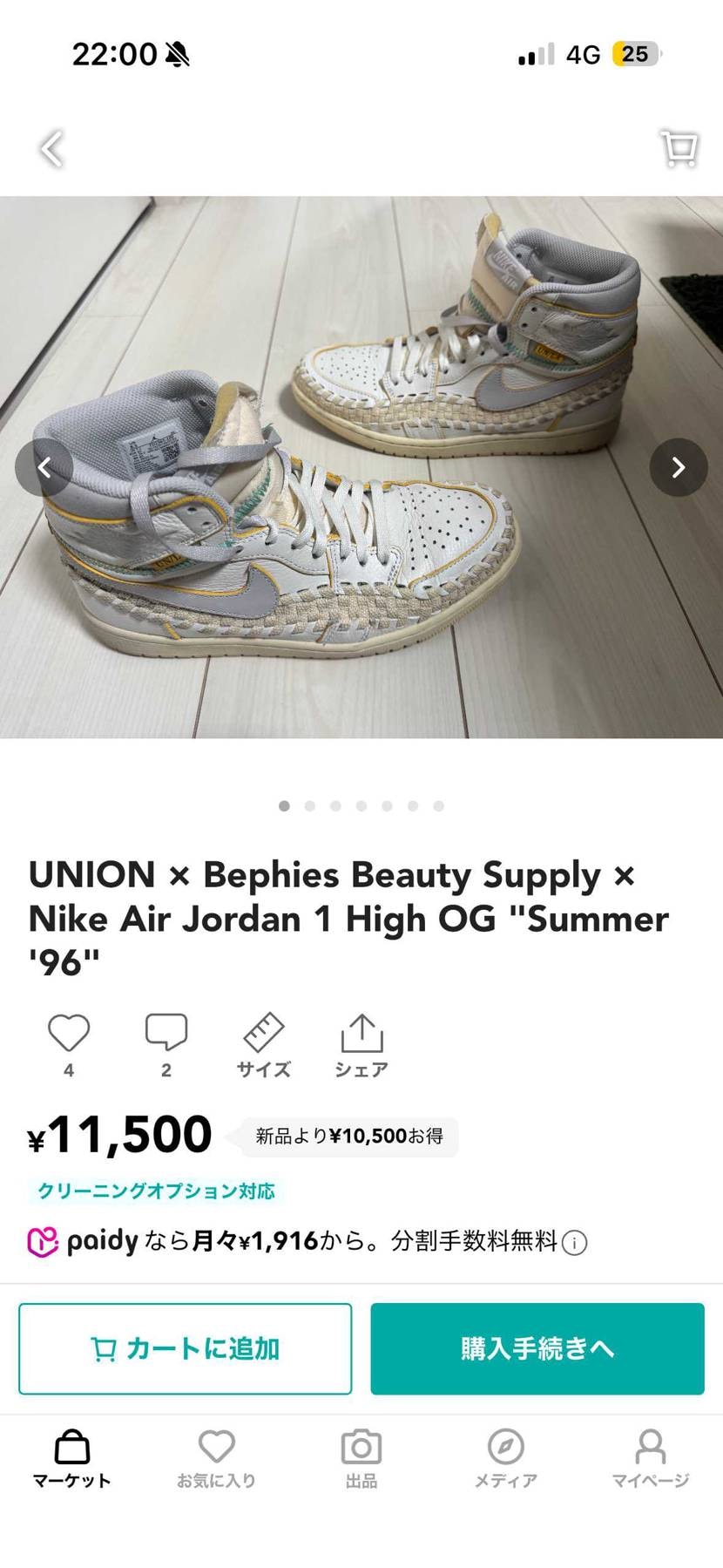The width and height of the screenshot is (723, 1568).
Task: Switch to the マーケット tab
Action: [72, 1458]
